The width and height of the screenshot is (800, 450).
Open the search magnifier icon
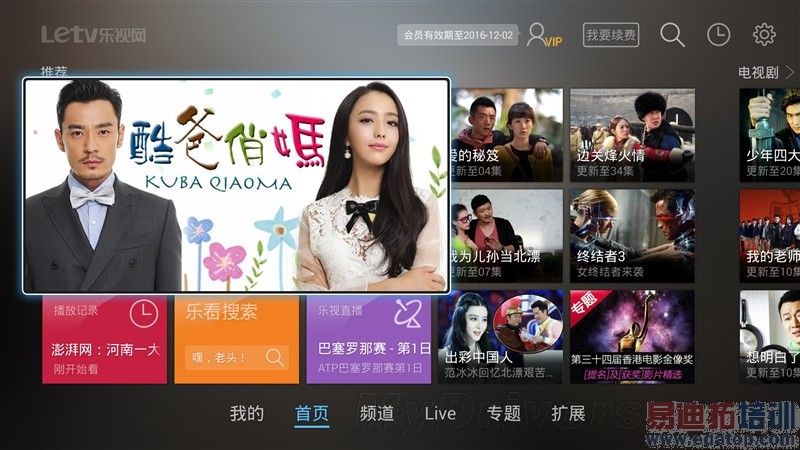pyautogui.click(x=673, y=35)
